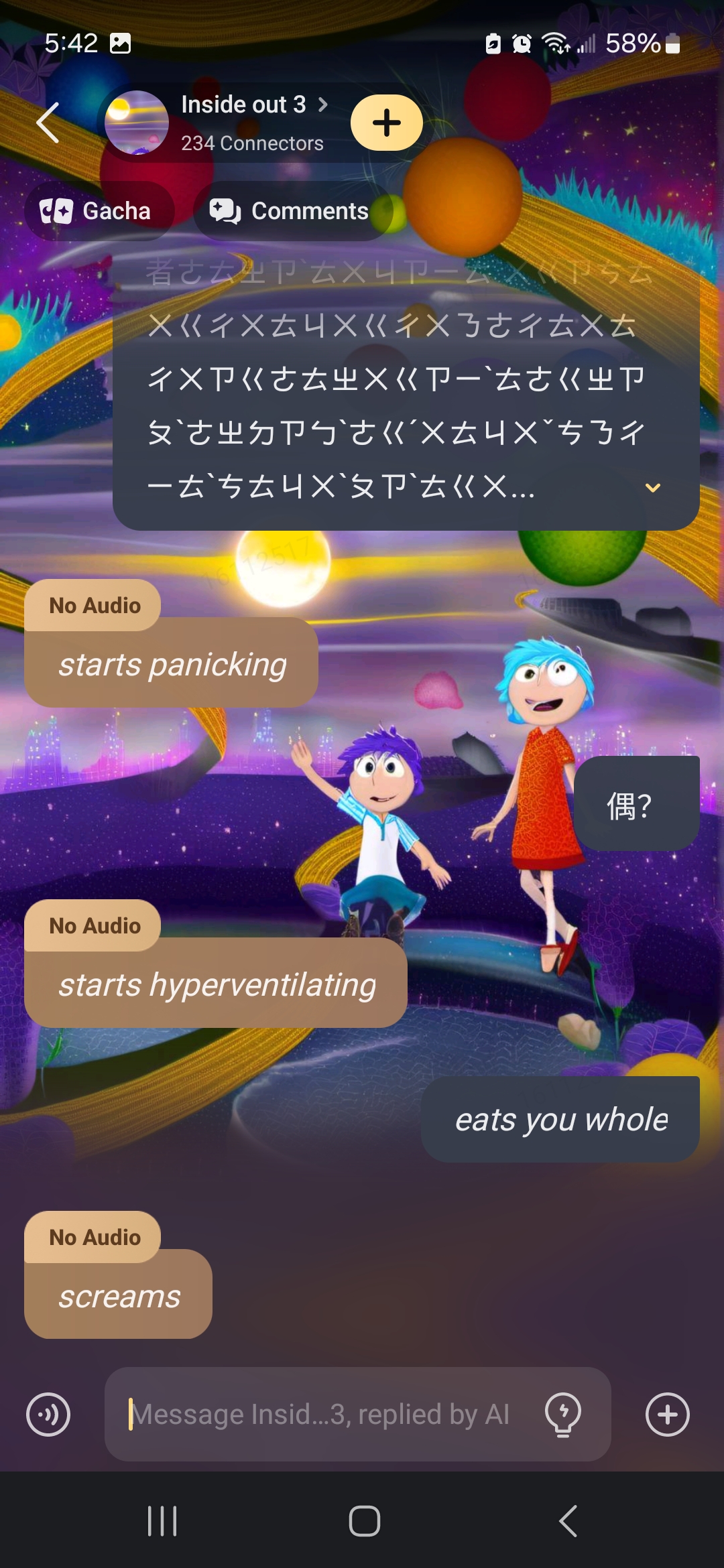Tap No Audio tag above 'screams'
This screenshot has height=1568, width=724.
[94, 1237]
